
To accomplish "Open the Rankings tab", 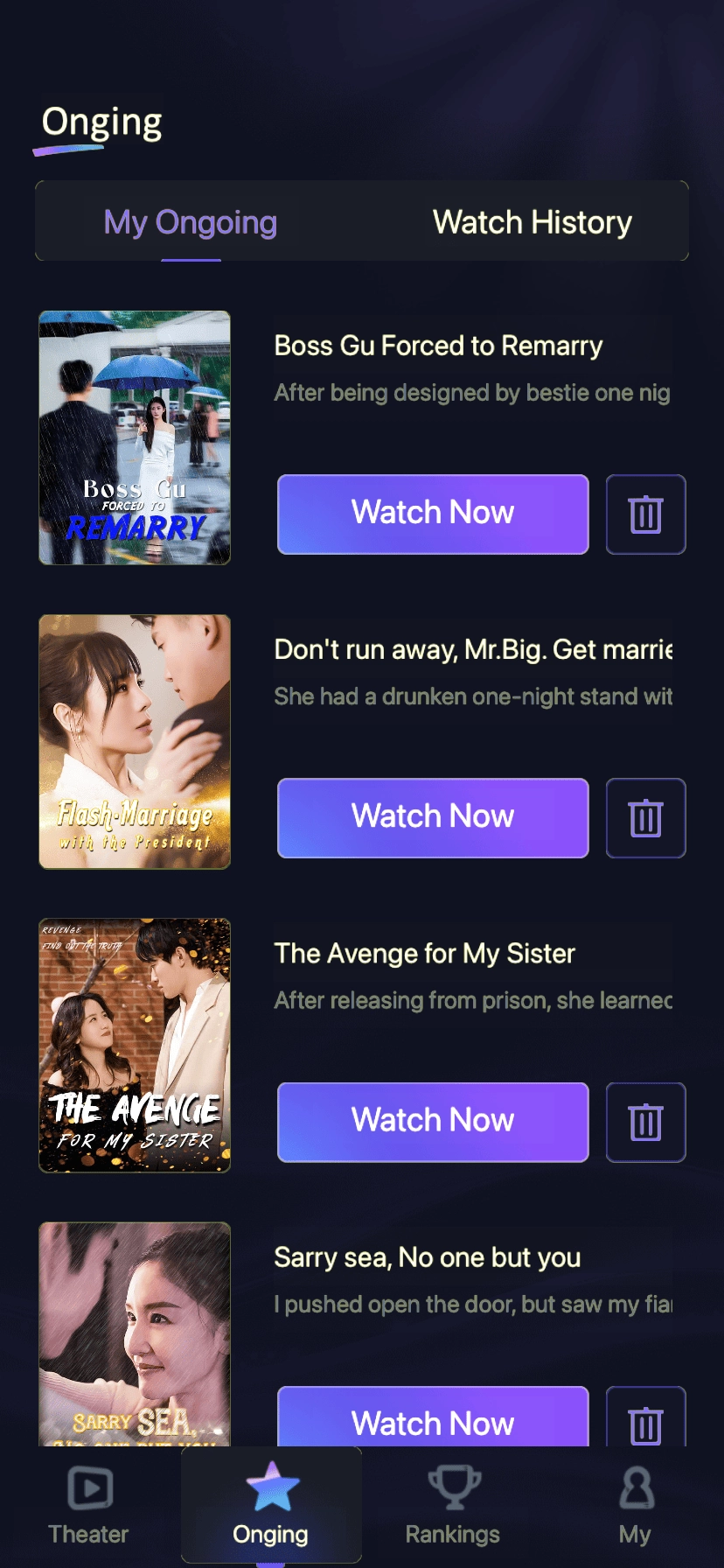I will 452,1505.
